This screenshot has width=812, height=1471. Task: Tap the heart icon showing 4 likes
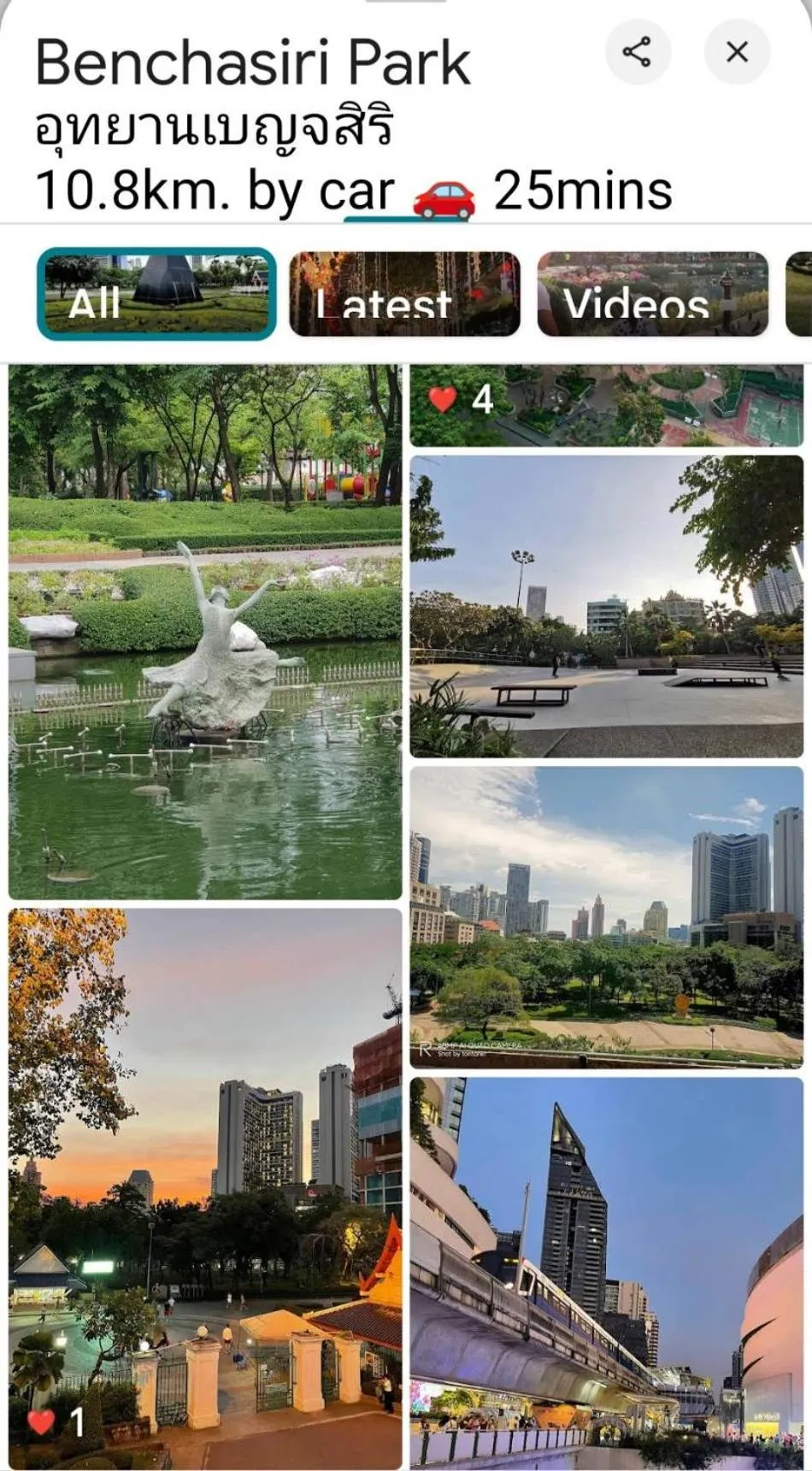coord(444,399)
